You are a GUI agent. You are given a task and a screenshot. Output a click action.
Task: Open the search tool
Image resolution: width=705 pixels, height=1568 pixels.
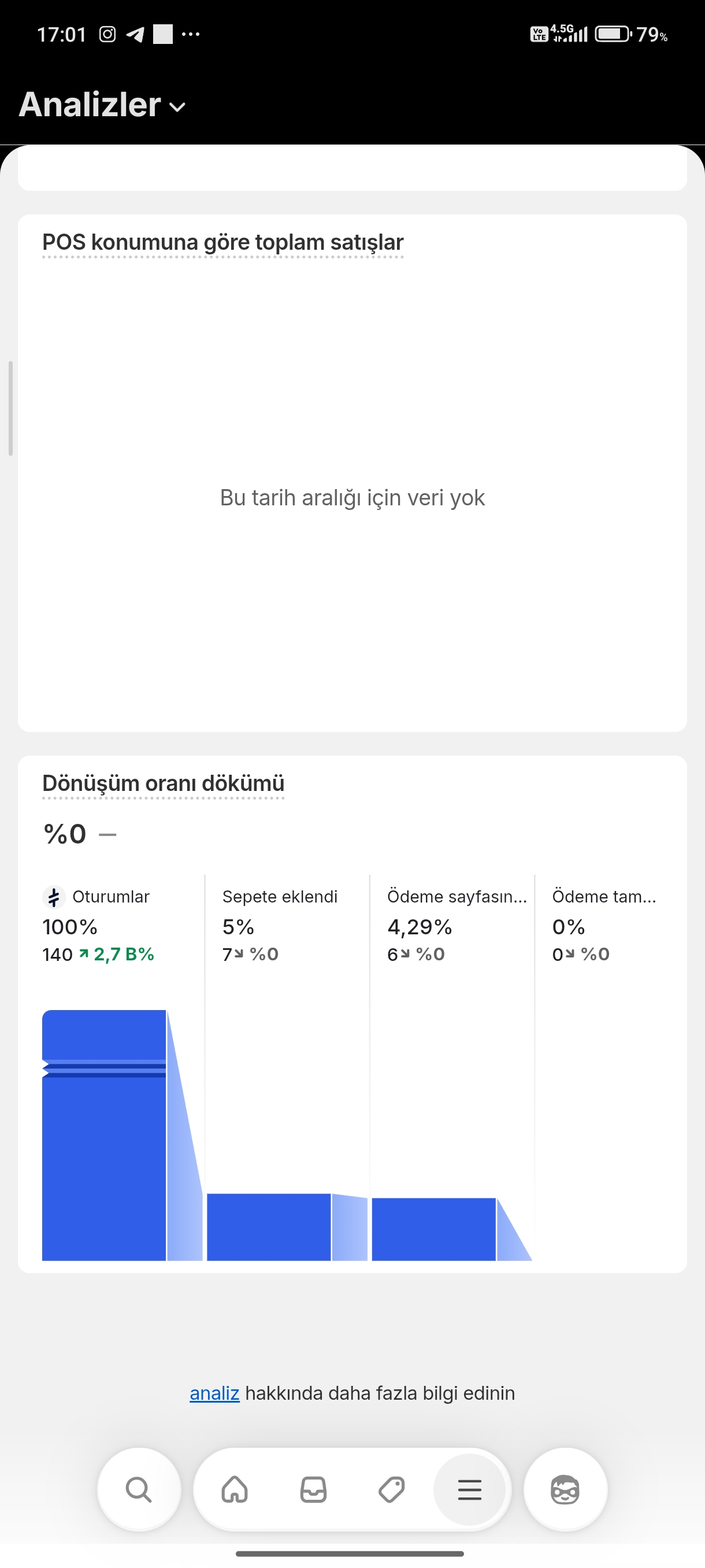point(139,1491)
